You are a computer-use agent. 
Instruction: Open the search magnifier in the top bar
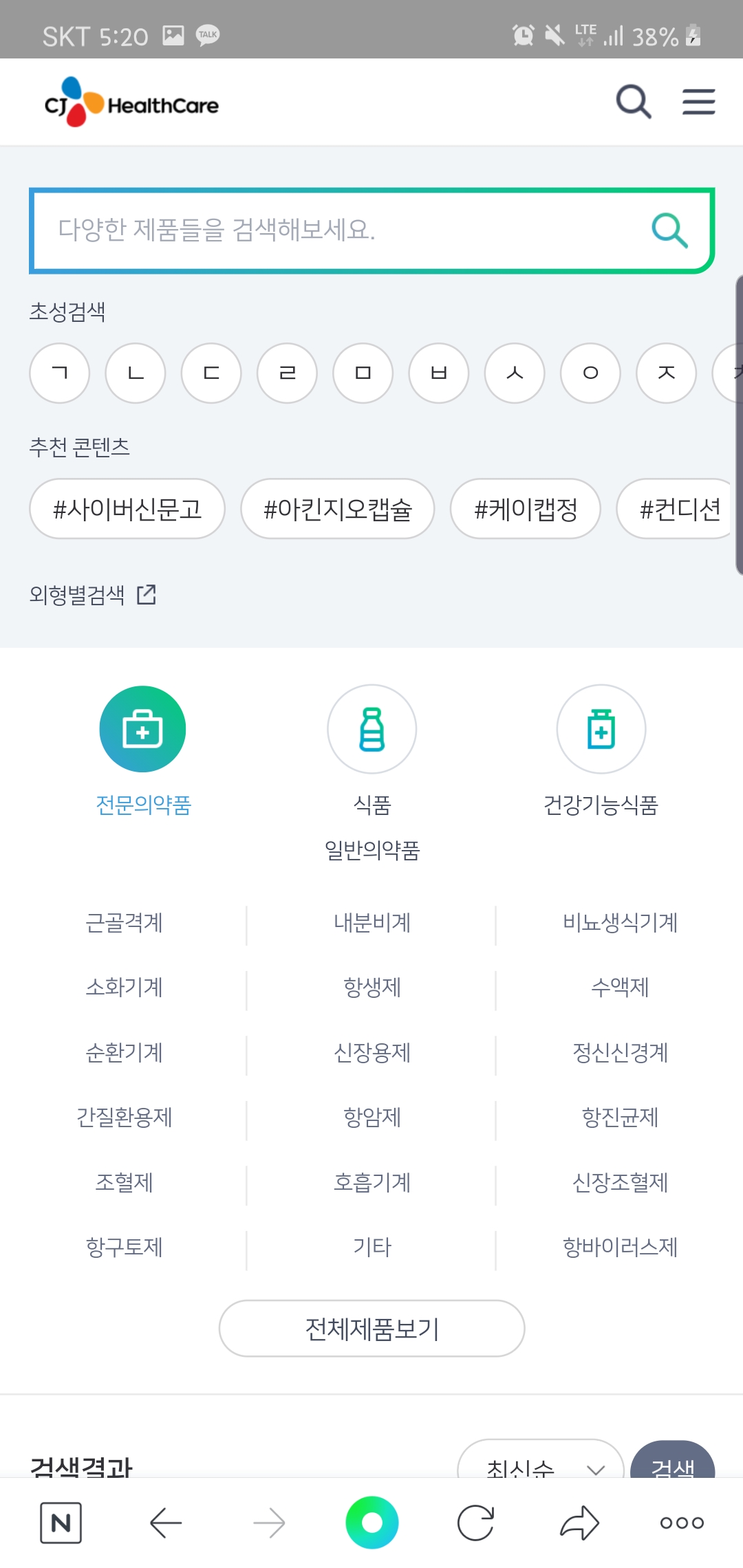pos(632,101)
